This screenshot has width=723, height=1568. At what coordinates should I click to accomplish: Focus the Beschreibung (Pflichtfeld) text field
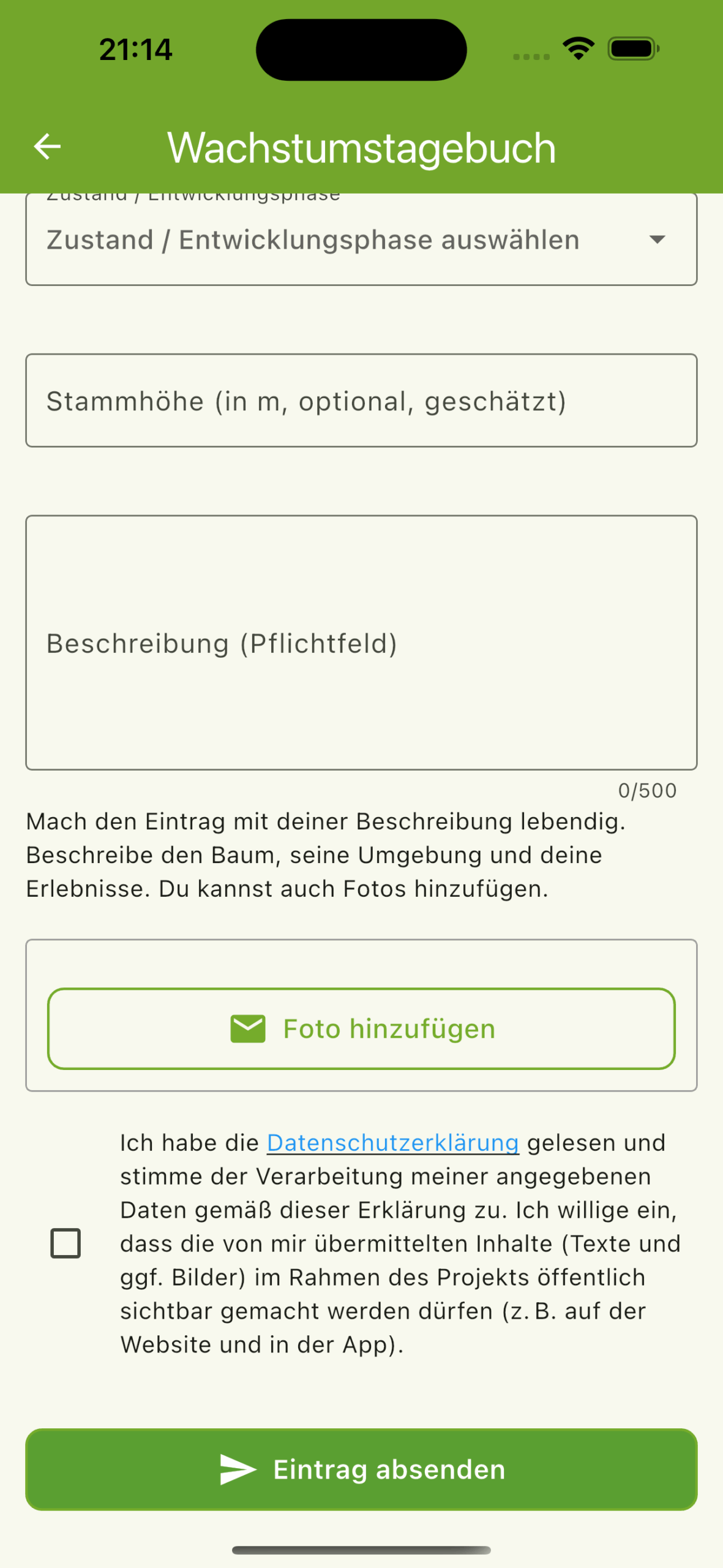361,643
